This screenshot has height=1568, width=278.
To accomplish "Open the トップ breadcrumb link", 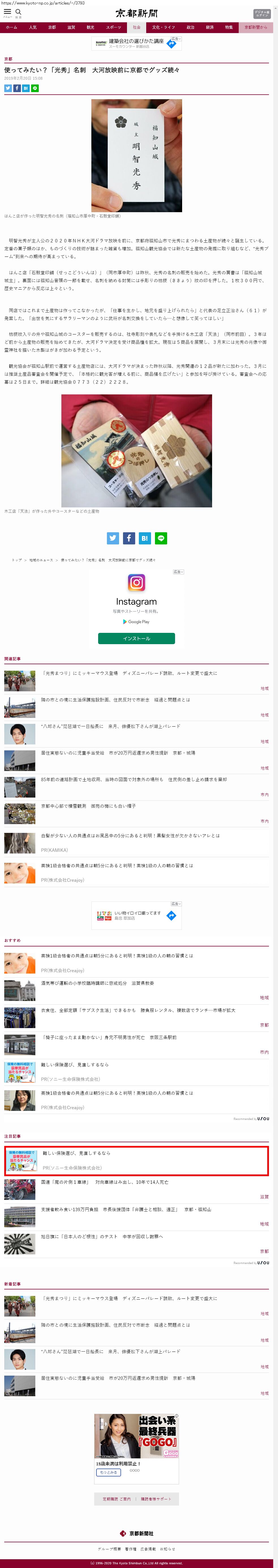I will coord(16,560).
